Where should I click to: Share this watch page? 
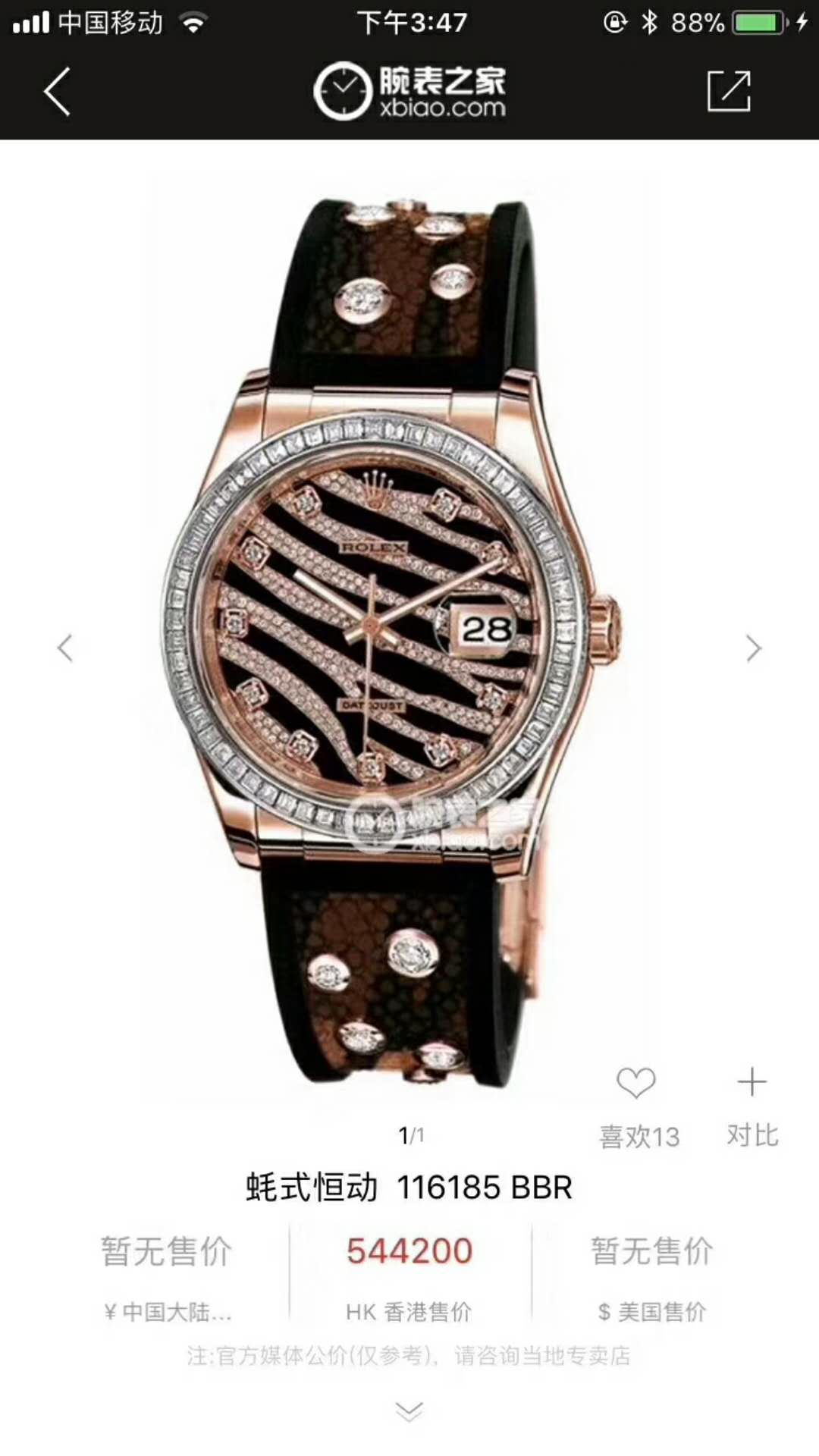click(x=728, y=91)
